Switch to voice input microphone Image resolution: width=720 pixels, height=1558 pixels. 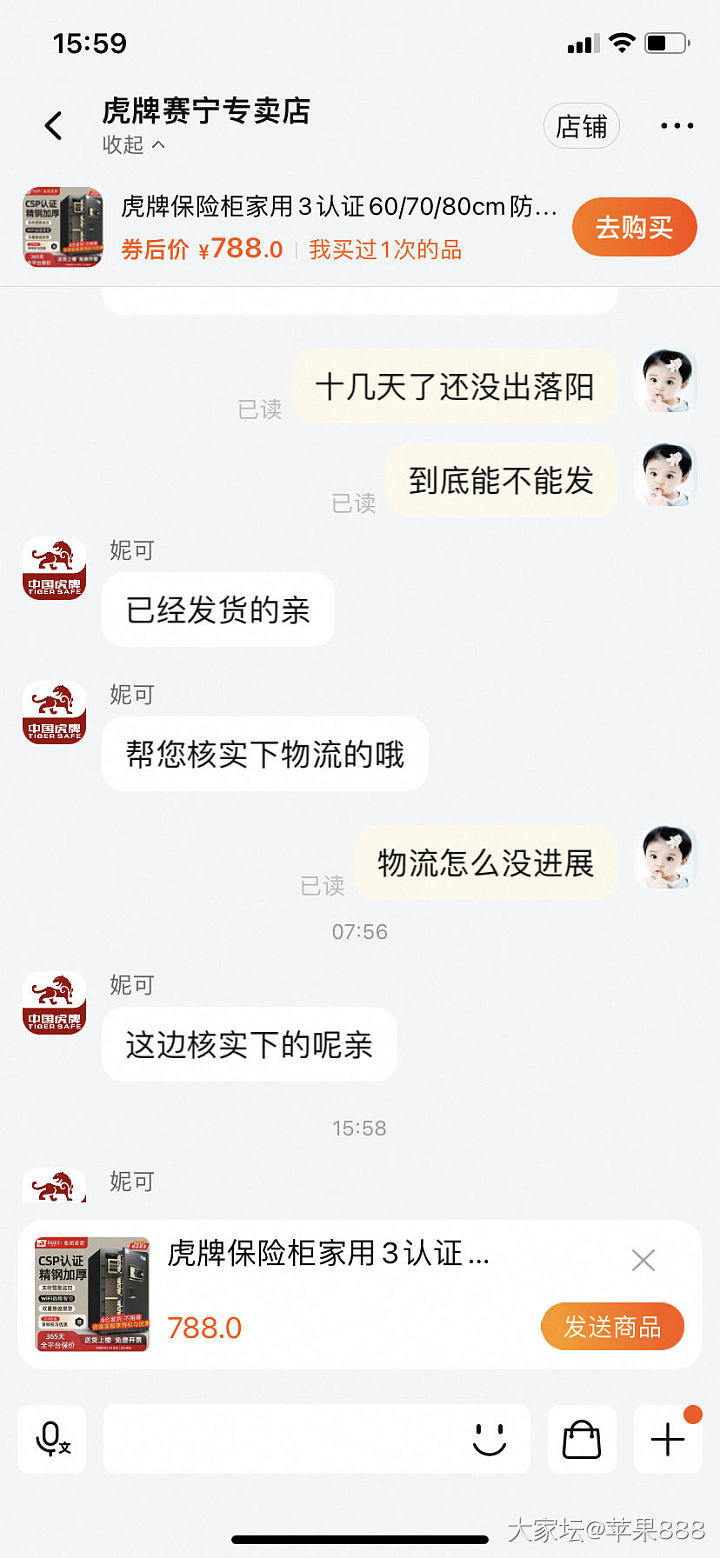52,1439
